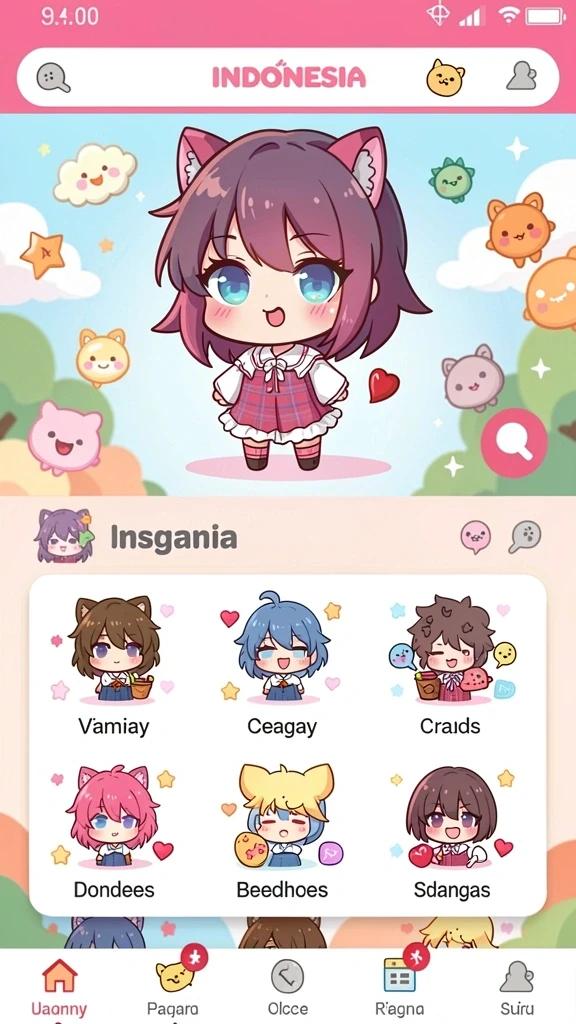This screenshot has width=576, height=1024.
Task: Tap the gray search bubble beside Insgania
Action: click(525, 537)
